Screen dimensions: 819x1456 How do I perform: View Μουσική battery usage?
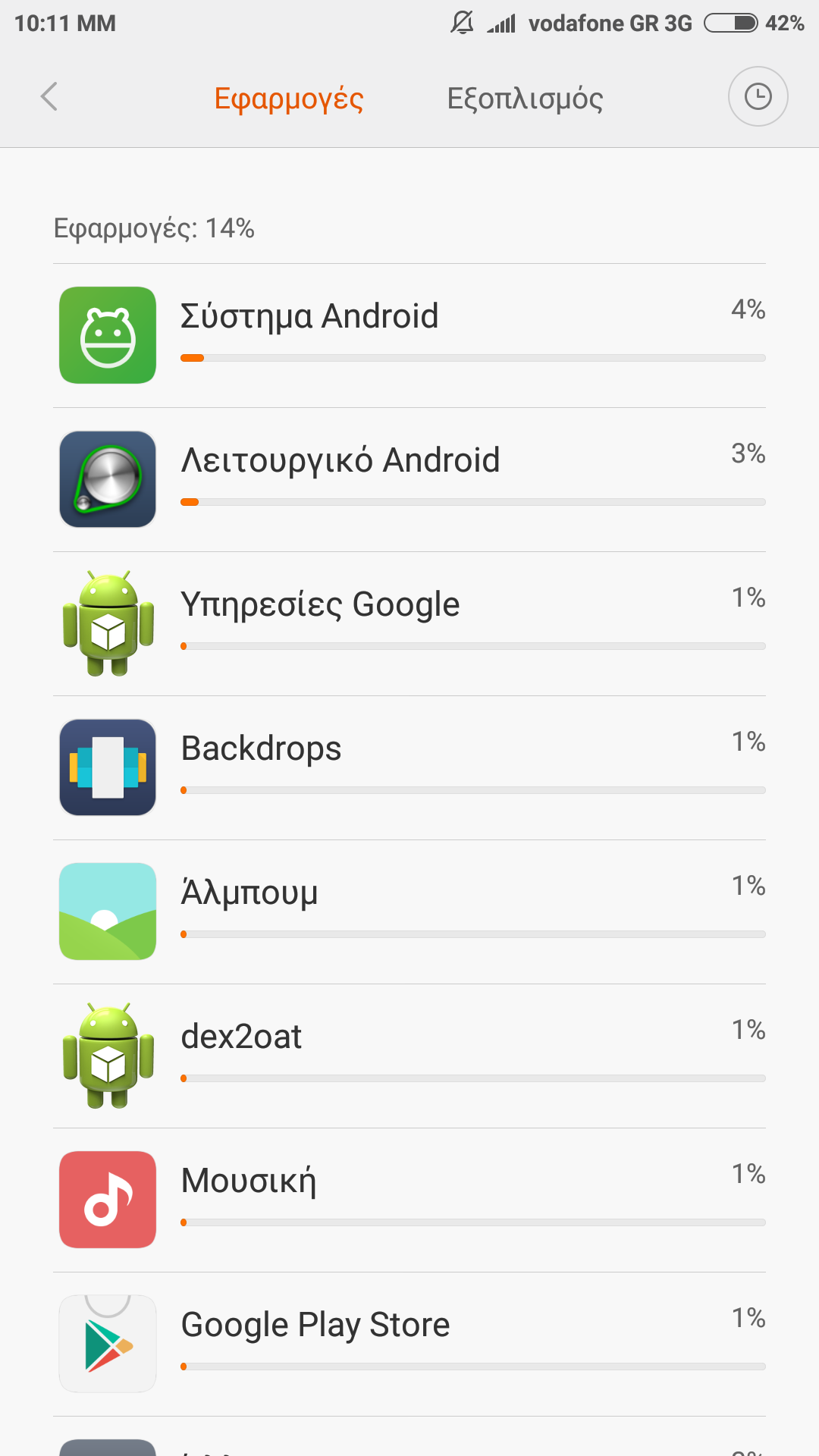point(409,1200)
